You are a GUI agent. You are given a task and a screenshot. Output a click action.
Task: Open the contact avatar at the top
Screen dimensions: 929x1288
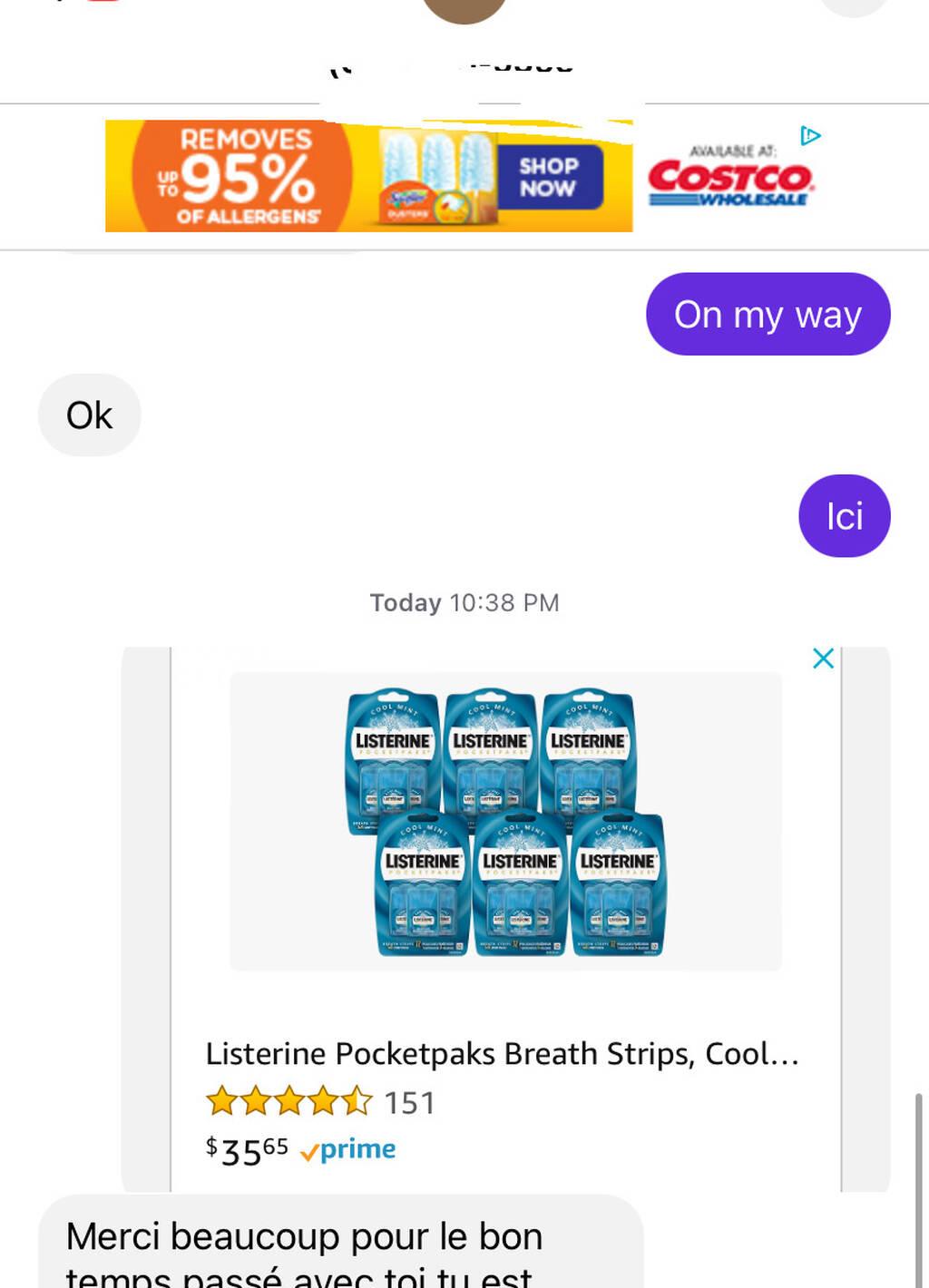click(x=464, y=9)
